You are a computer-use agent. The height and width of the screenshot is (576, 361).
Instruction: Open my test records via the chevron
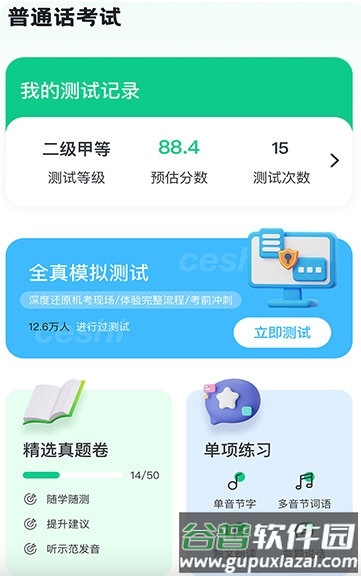coord(334,161)
